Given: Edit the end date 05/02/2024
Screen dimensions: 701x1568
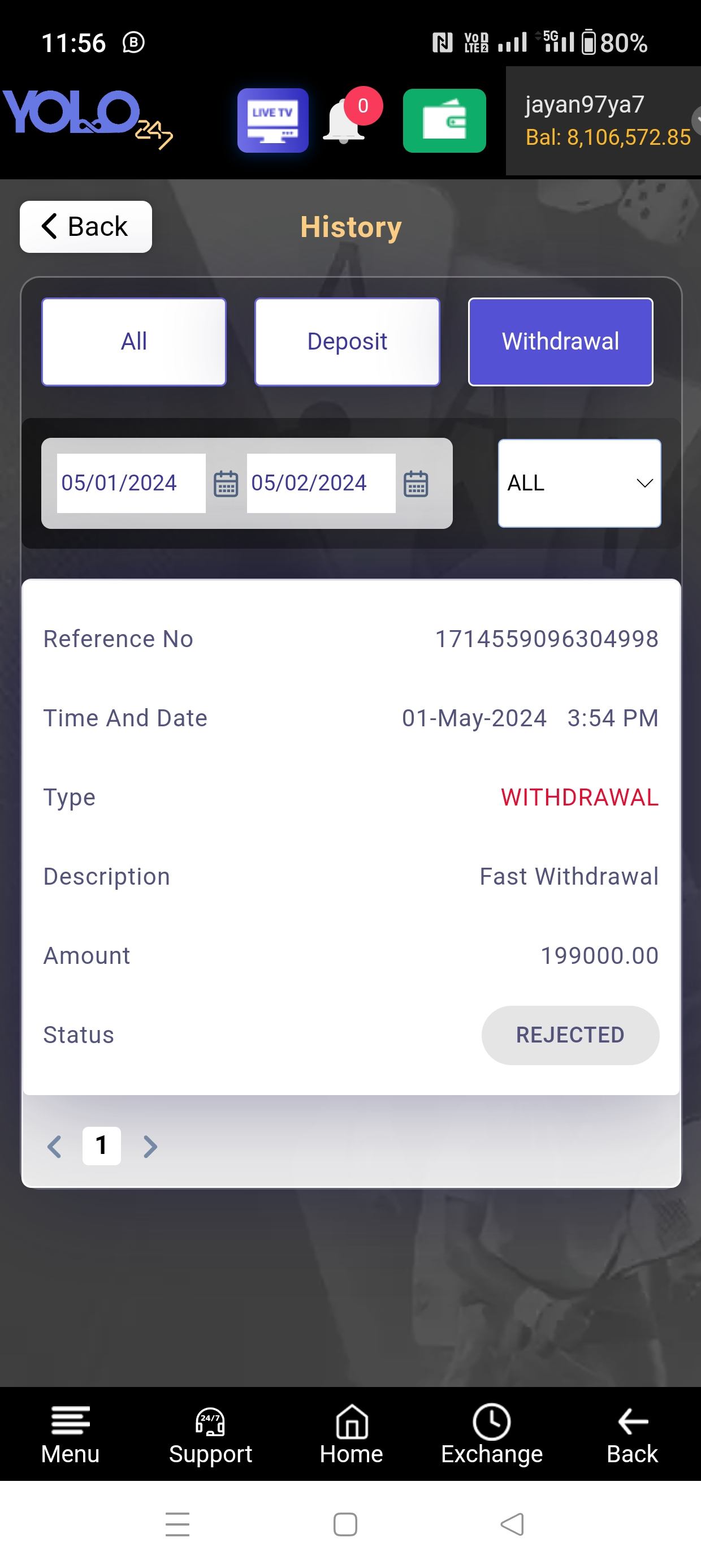Looking at the screenshot, I should pyautogui.click(x=321, y=483).
